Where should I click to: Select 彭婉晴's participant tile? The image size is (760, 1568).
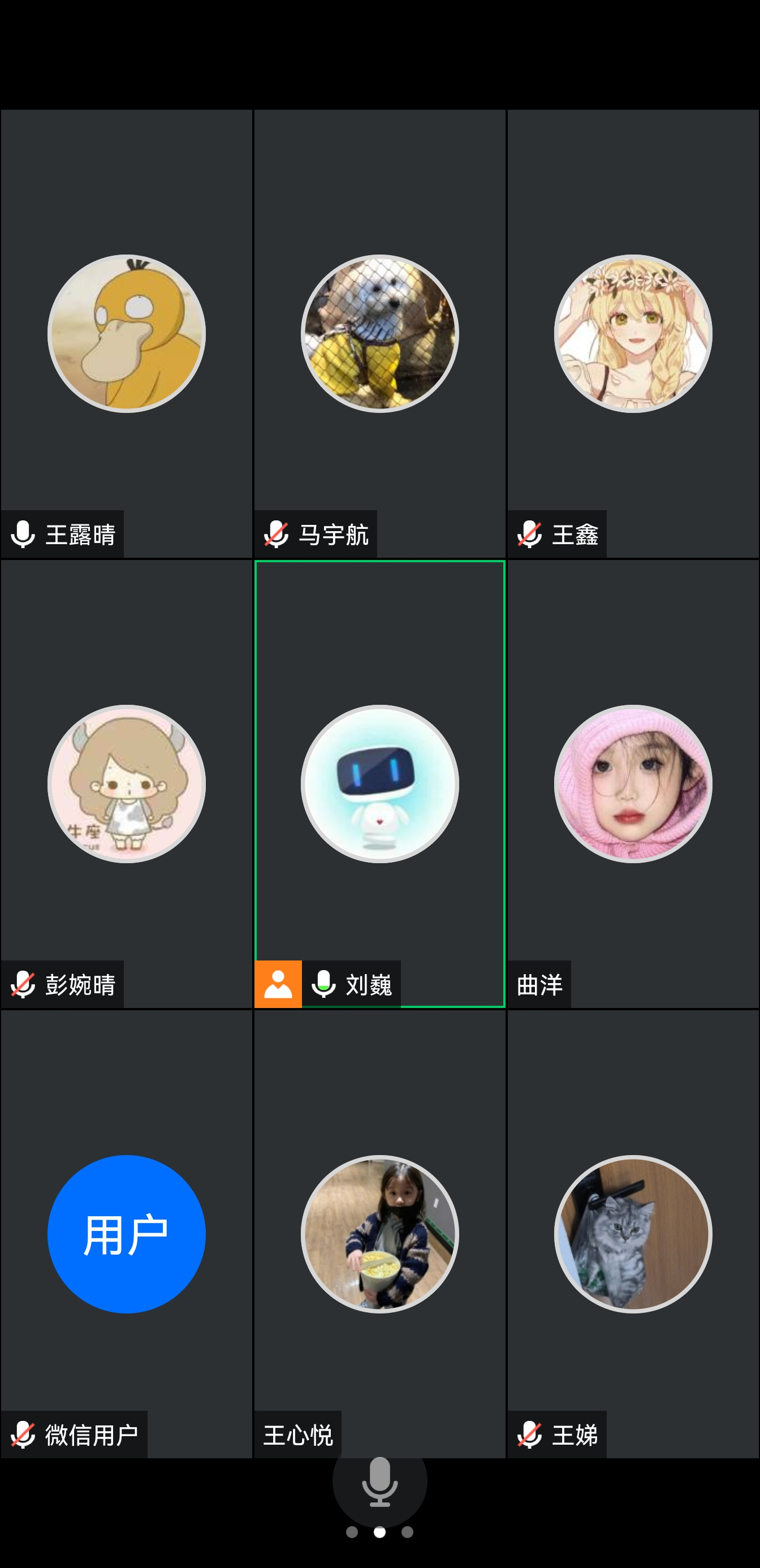coord(127,783)
